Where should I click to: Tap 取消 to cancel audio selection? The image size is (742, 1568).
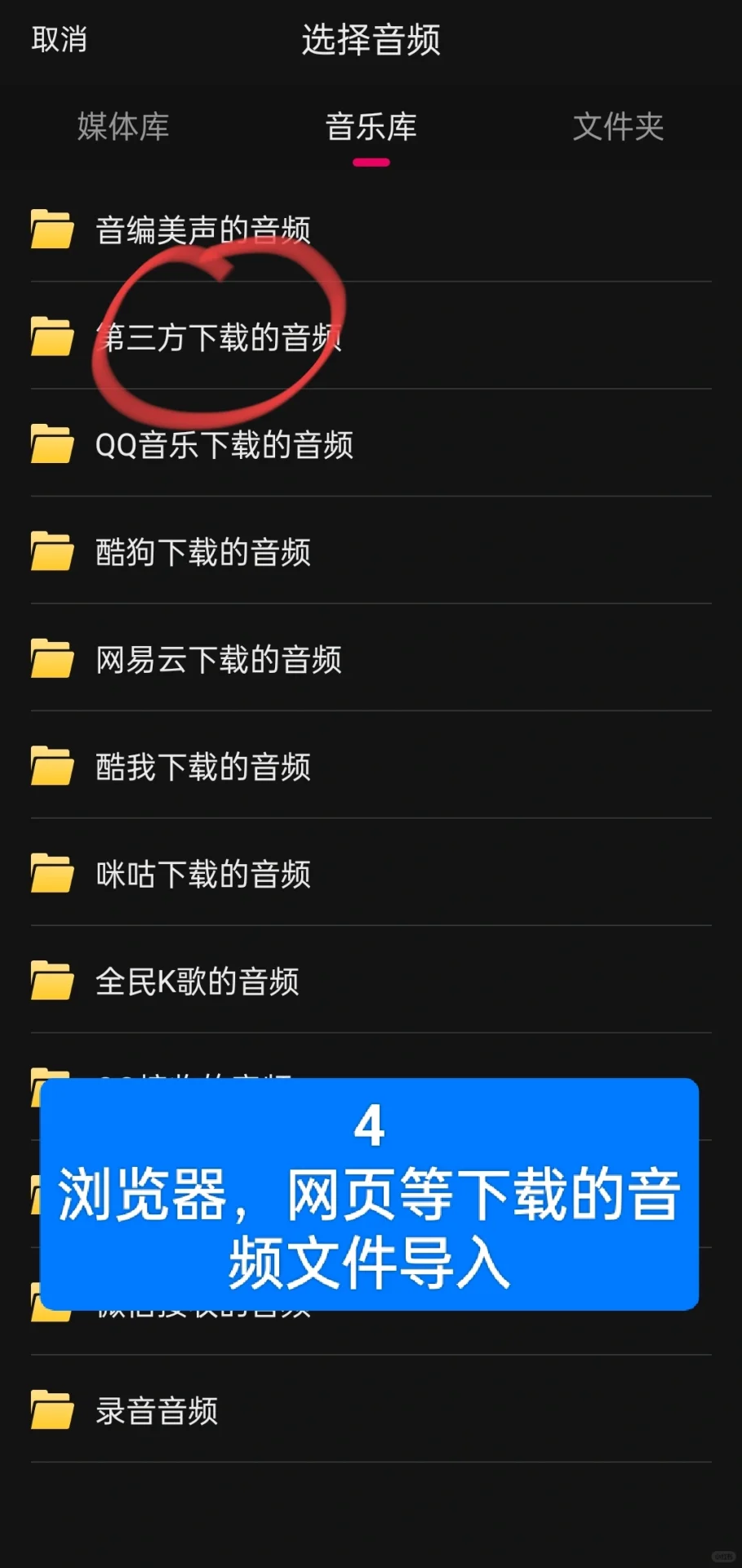click(59, 39)
